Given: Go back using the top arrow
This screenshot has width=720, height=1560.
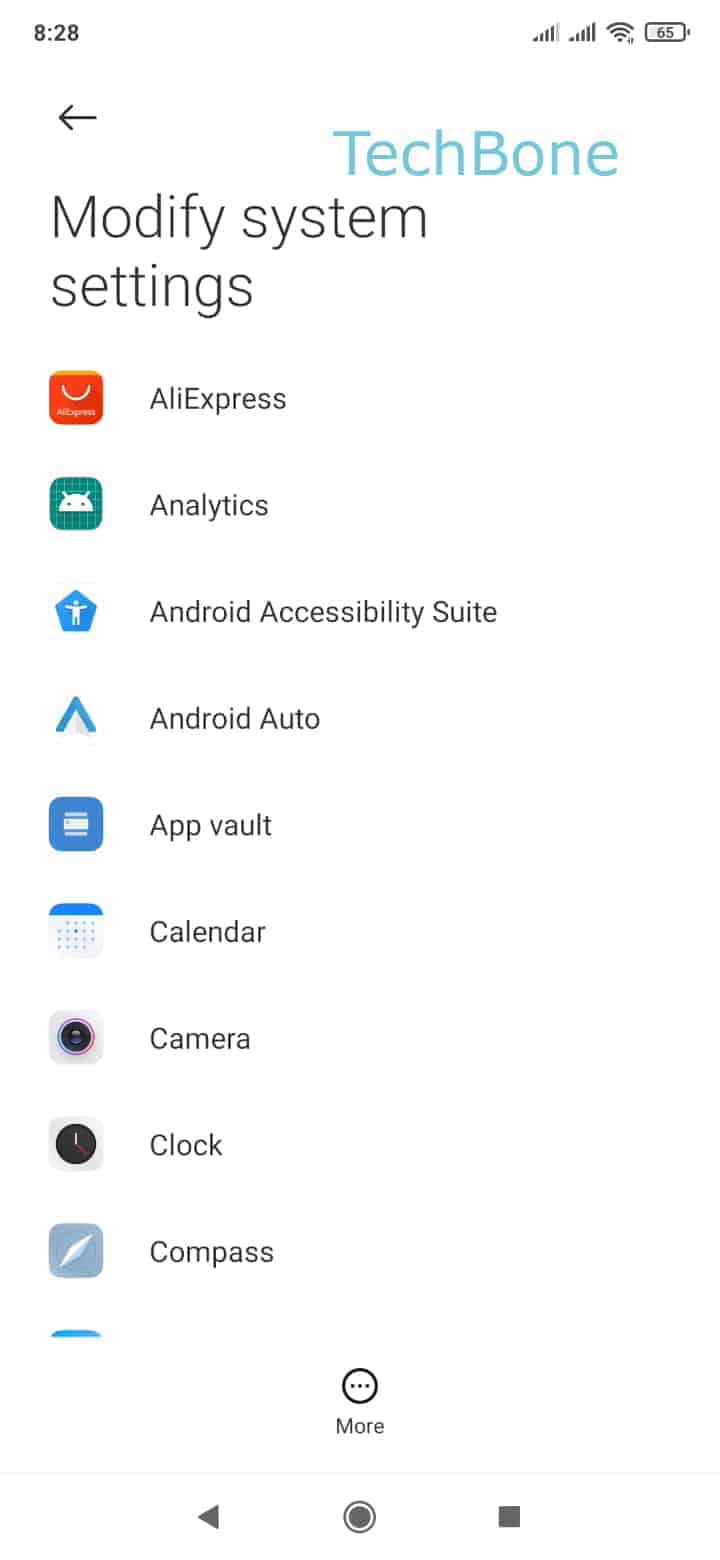Looking at the screenshot, I should 77,118.
